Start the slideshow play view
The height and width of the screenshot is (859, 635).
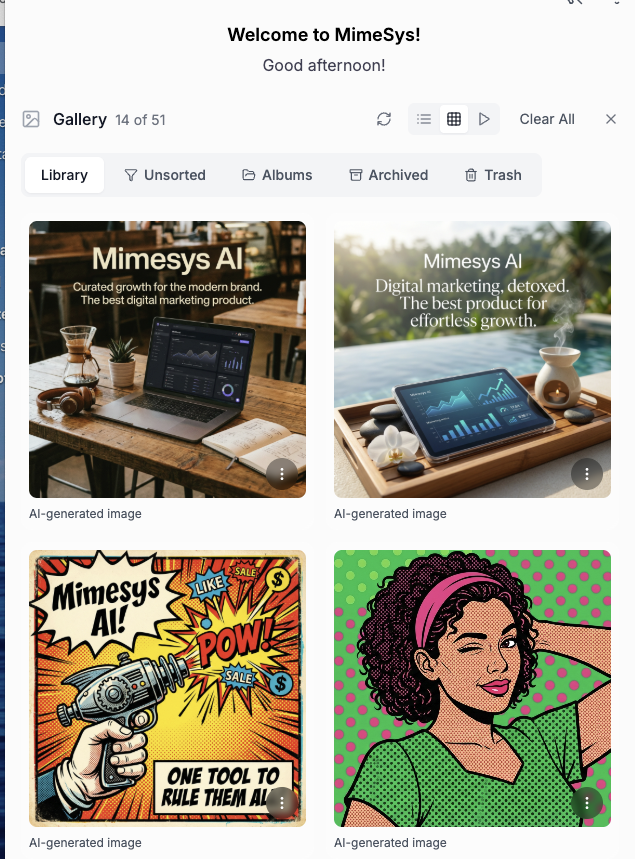pos(484,119)
